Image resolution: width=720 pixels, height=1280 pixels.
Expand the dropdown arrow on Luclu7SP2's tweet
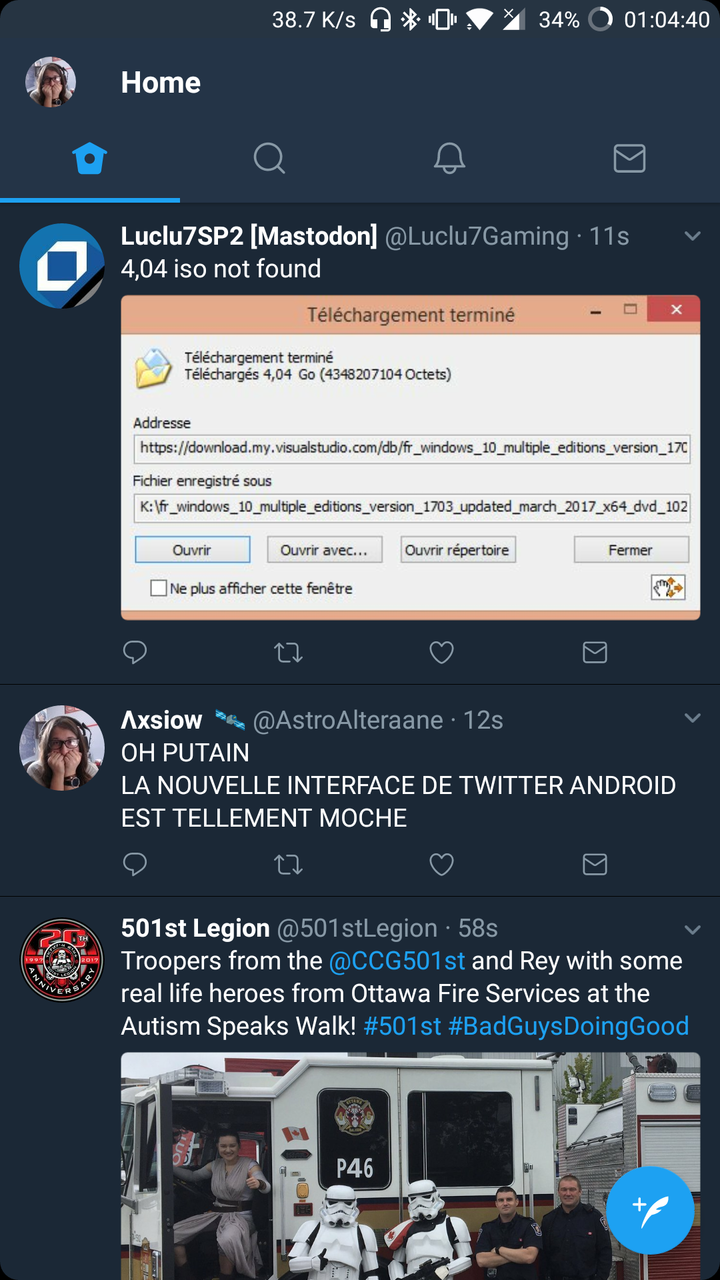pos(692,236)
